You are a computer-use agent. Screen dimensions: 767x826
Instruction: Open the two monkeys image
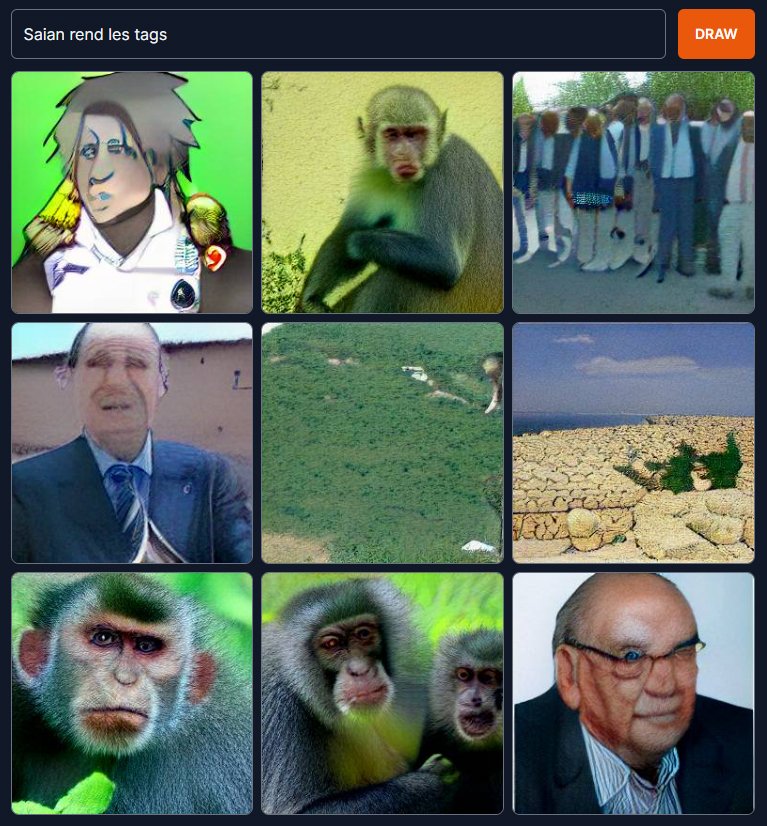382,693
